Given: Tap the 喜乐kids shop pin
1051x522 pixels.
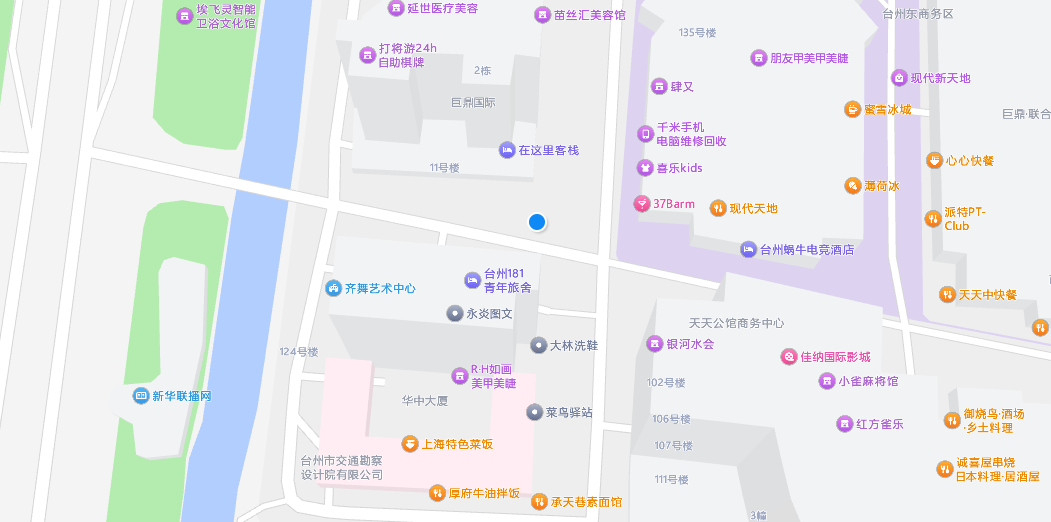Looking at the screenshot, I should pos(645,168).
